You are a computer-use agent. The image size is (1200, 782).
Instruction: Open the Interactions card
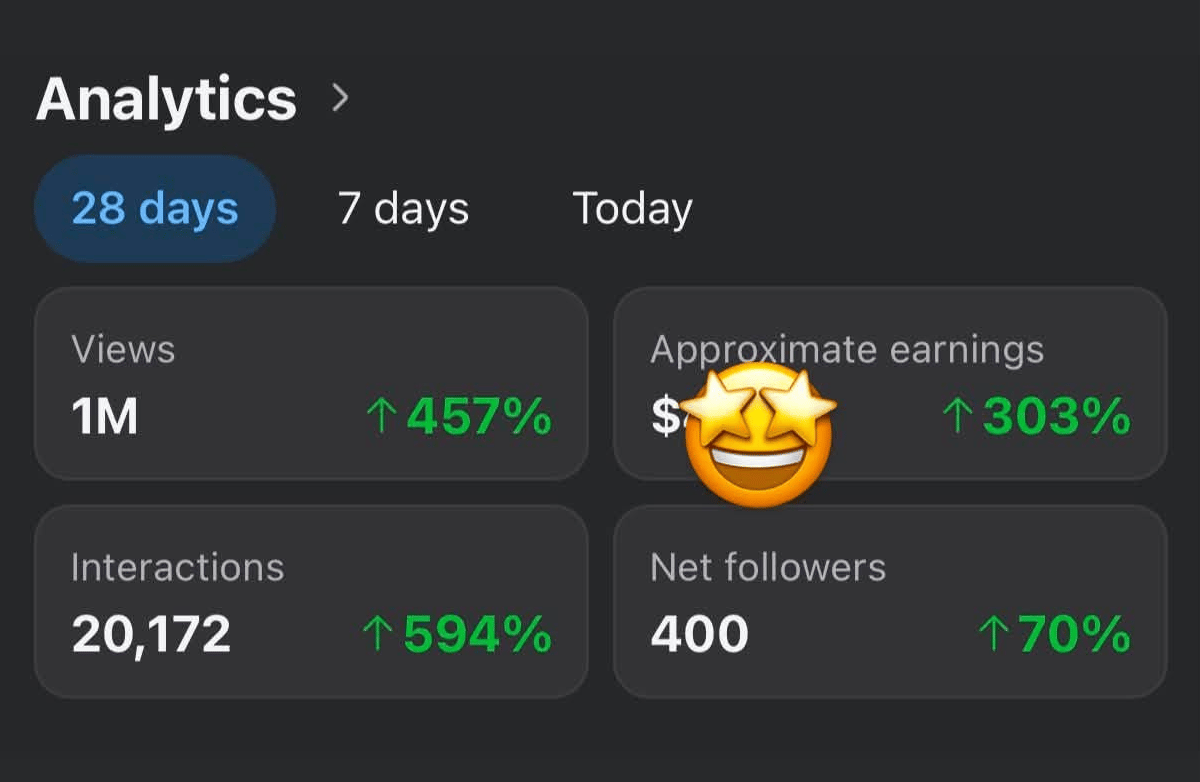pos(311,601)
